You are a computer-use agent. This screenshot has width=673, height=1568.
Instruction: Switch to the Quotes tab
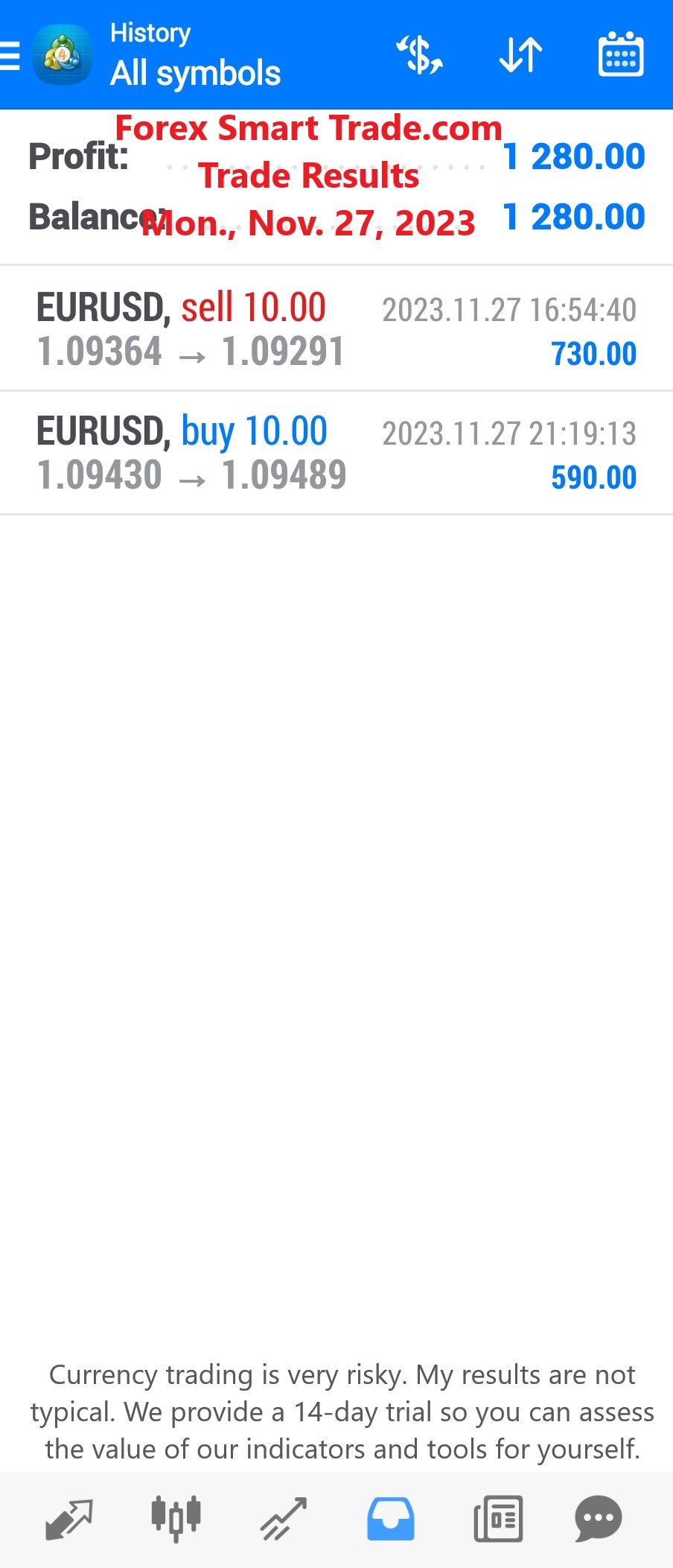pos(68,1519)
